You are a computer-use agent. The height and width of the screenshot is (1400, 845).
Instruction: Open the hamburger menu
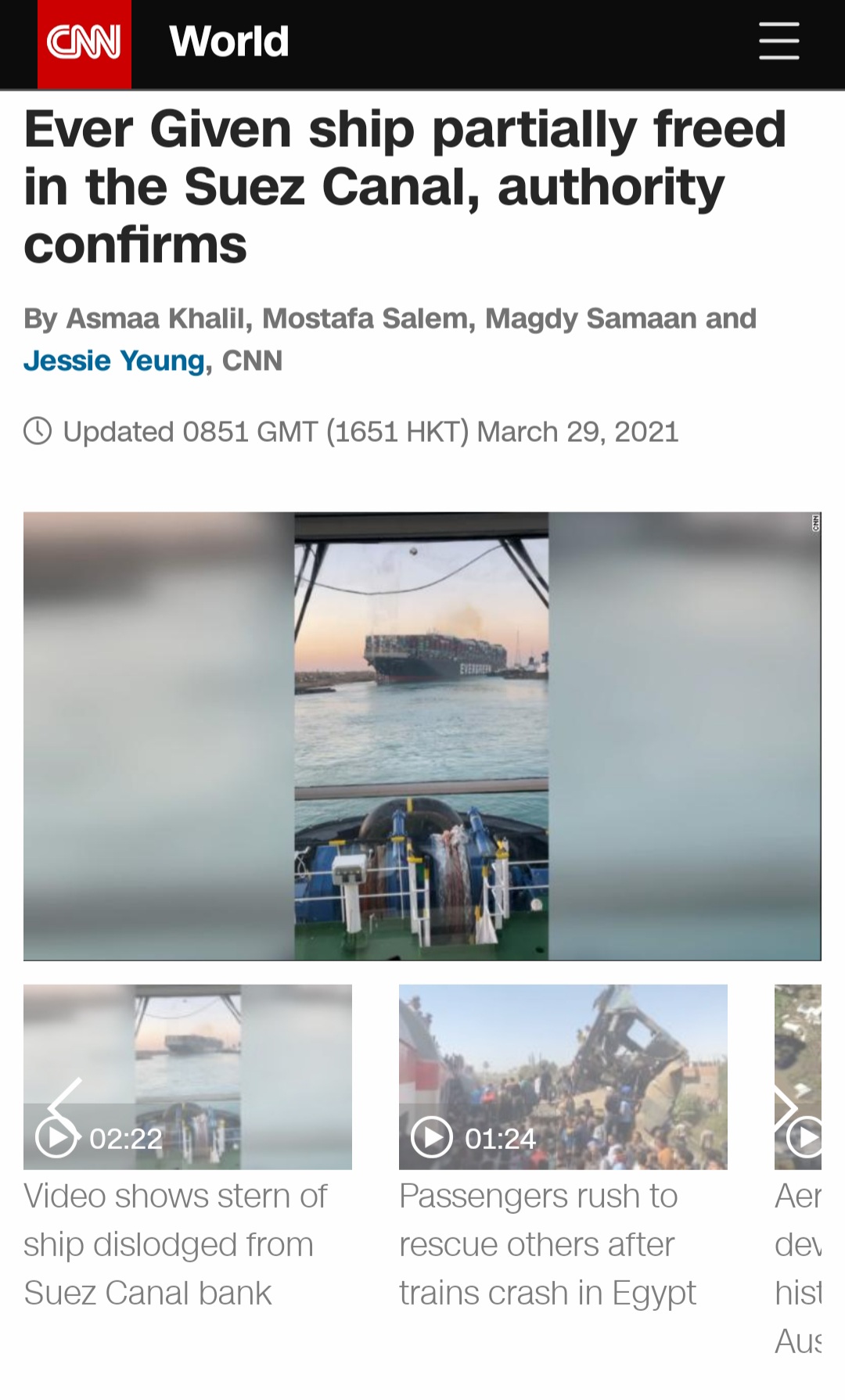click(x=778, y=41)
